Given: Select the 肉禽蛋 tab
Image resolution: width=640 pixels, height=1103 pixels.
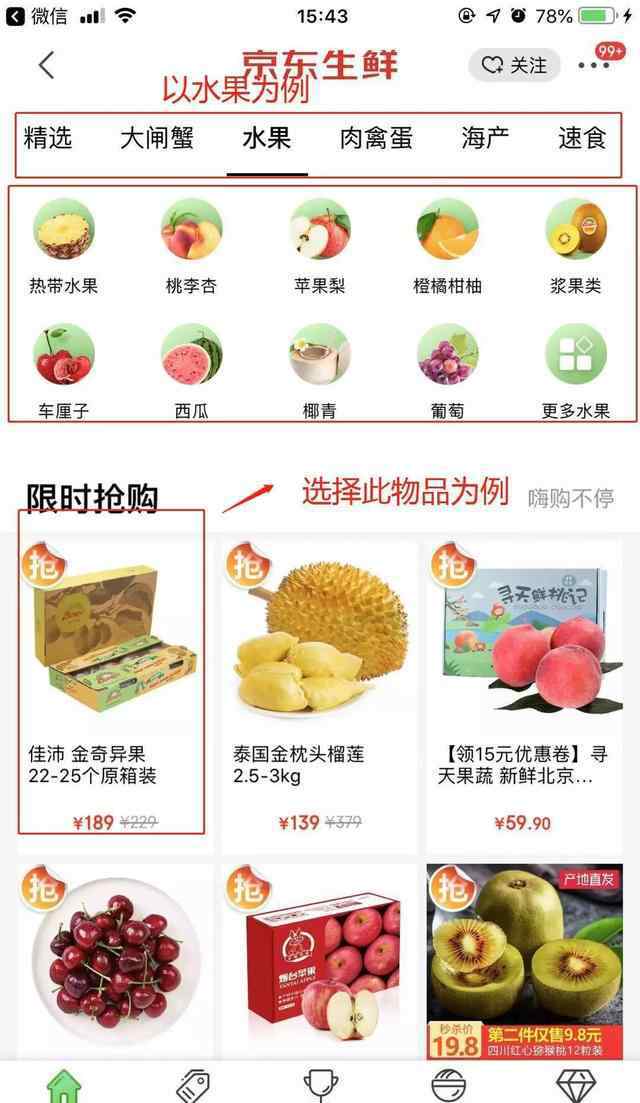Looking at the screenshot, I should click(x=376, y=138).
